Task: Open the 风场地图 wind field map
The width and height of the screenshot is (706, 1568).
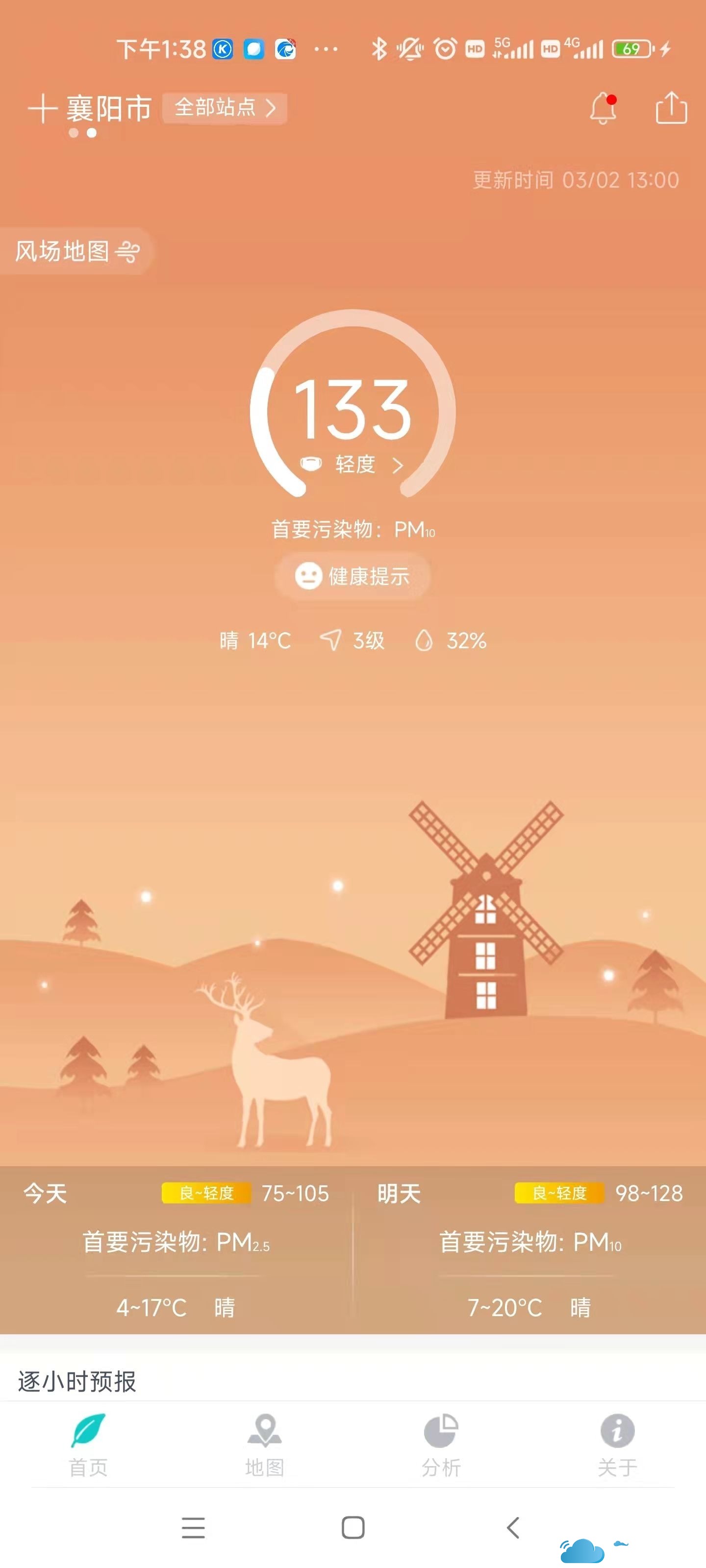Action: click(76, 251)
